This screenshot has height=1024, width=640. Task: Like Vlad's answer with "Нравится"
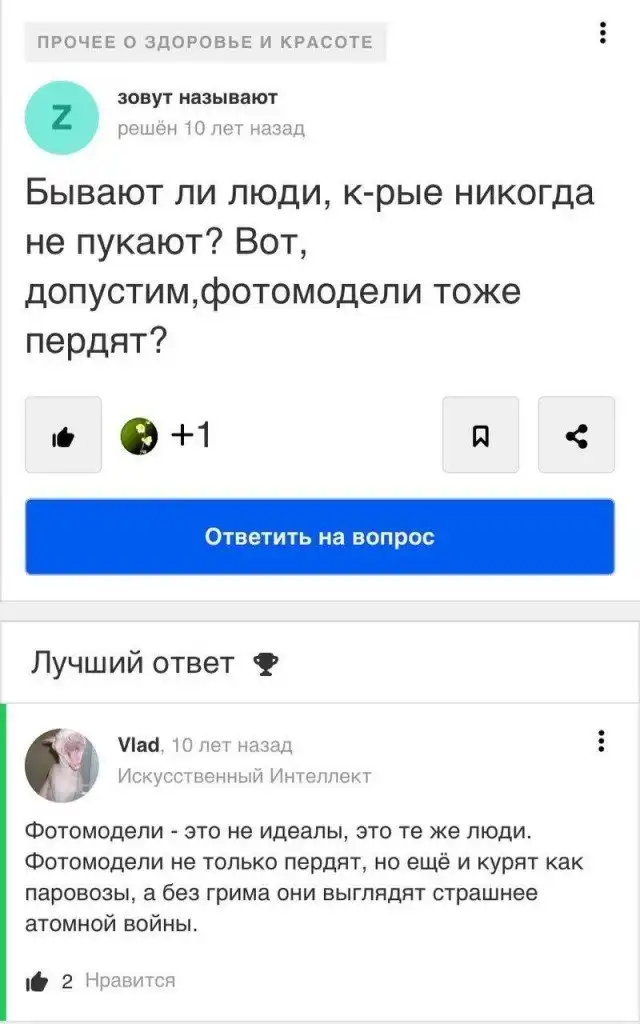tap(38, 981)
